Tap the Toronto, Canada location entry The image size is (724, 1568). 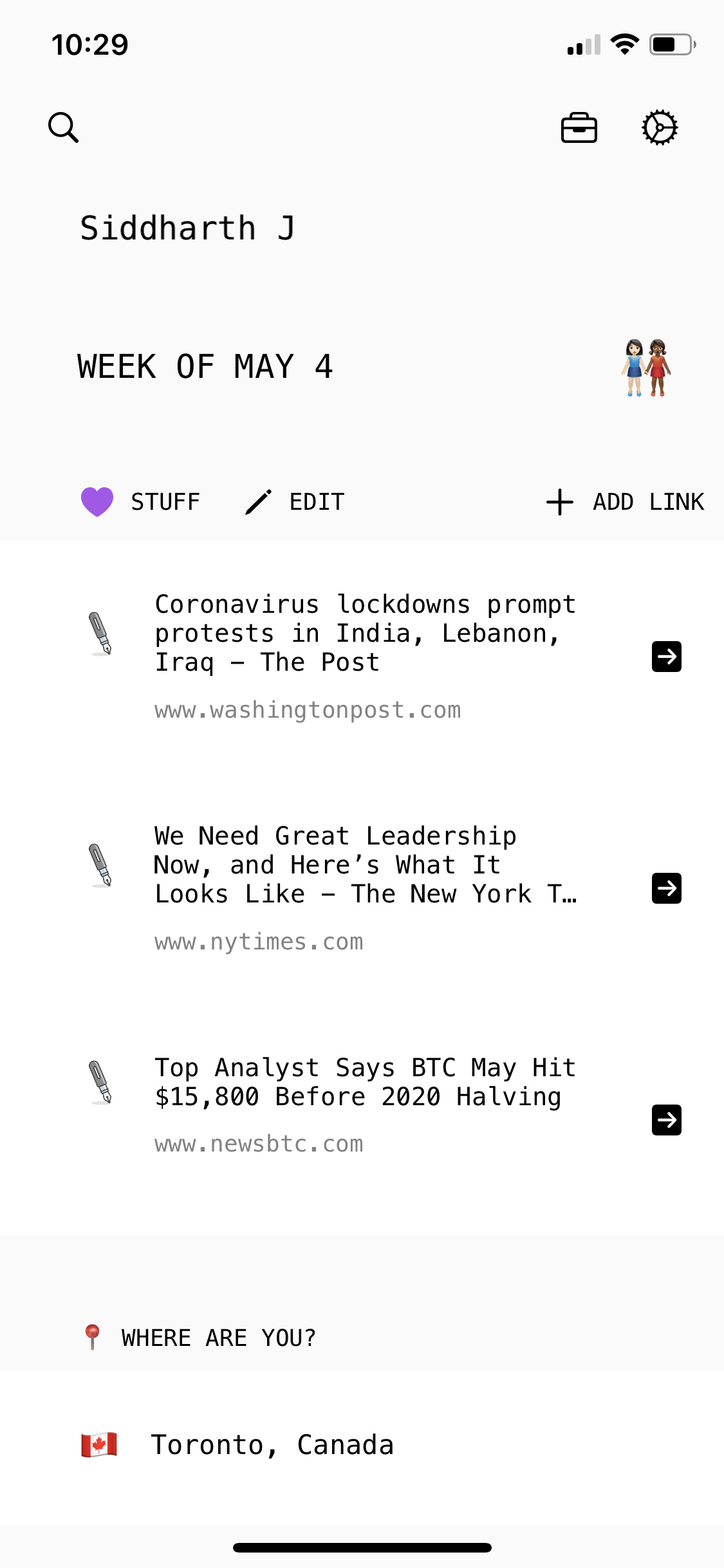[273, 1444]
